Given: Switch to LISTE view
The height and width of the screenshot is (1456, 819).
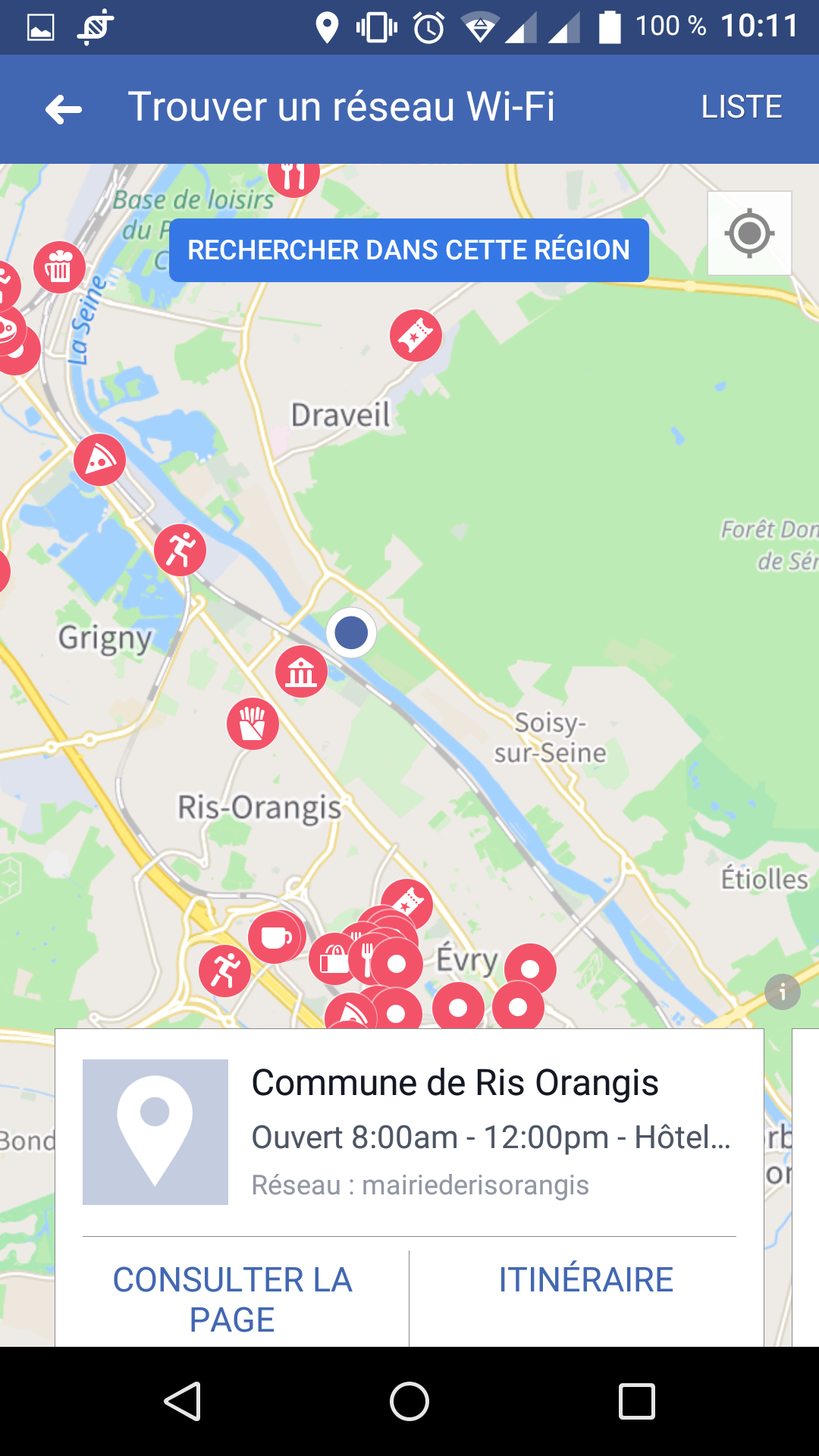Looking at the screenshot, I should (x=741, y=108).
